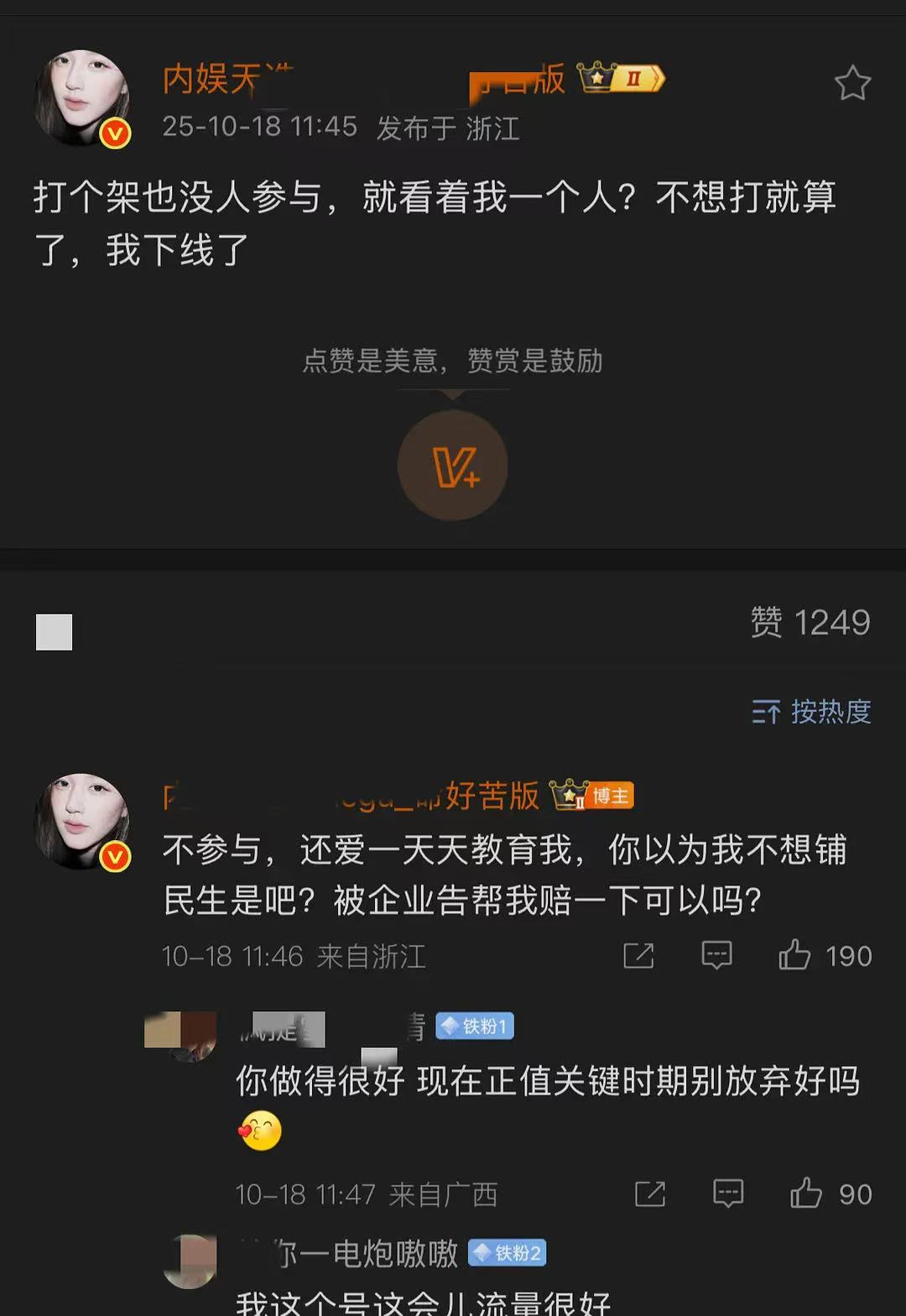
Task: Open the likes count 赞 1249
Action: tap(810, 622)
